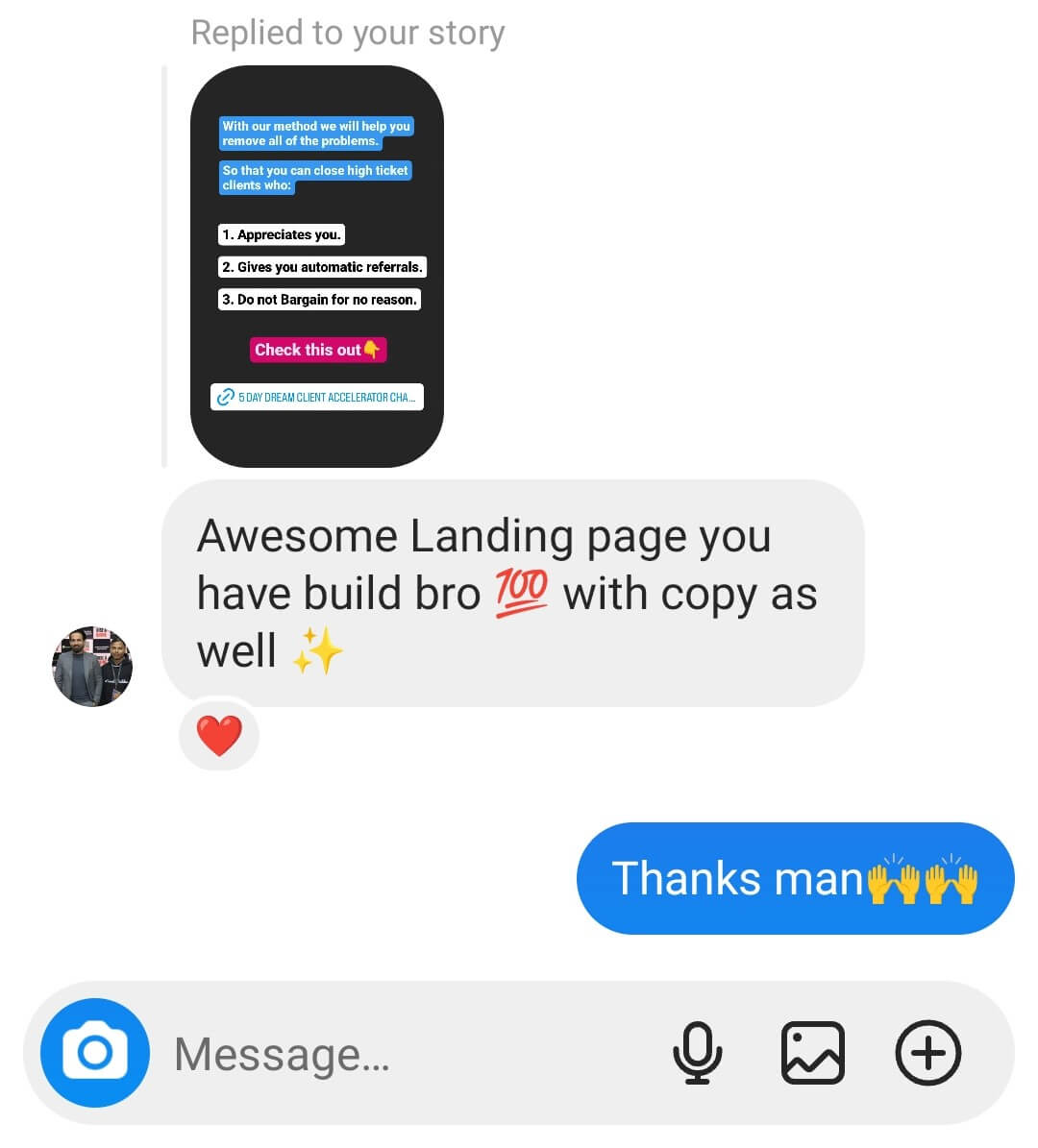Open the replied story preview
The image size is (1038, 1148).
[x=317, y=266]
